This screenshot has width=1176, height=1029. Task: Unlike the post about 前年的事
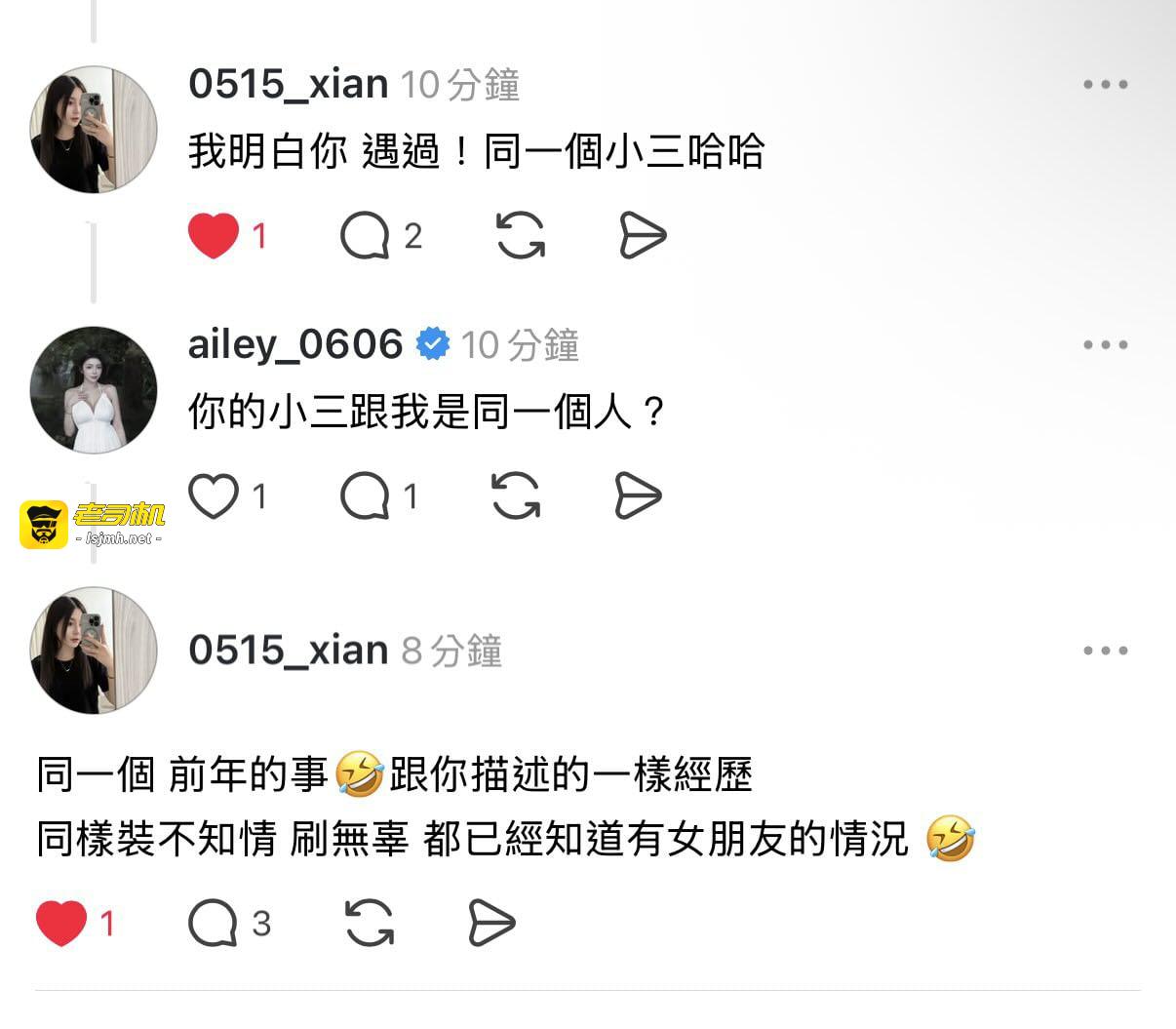coord(61,923)
